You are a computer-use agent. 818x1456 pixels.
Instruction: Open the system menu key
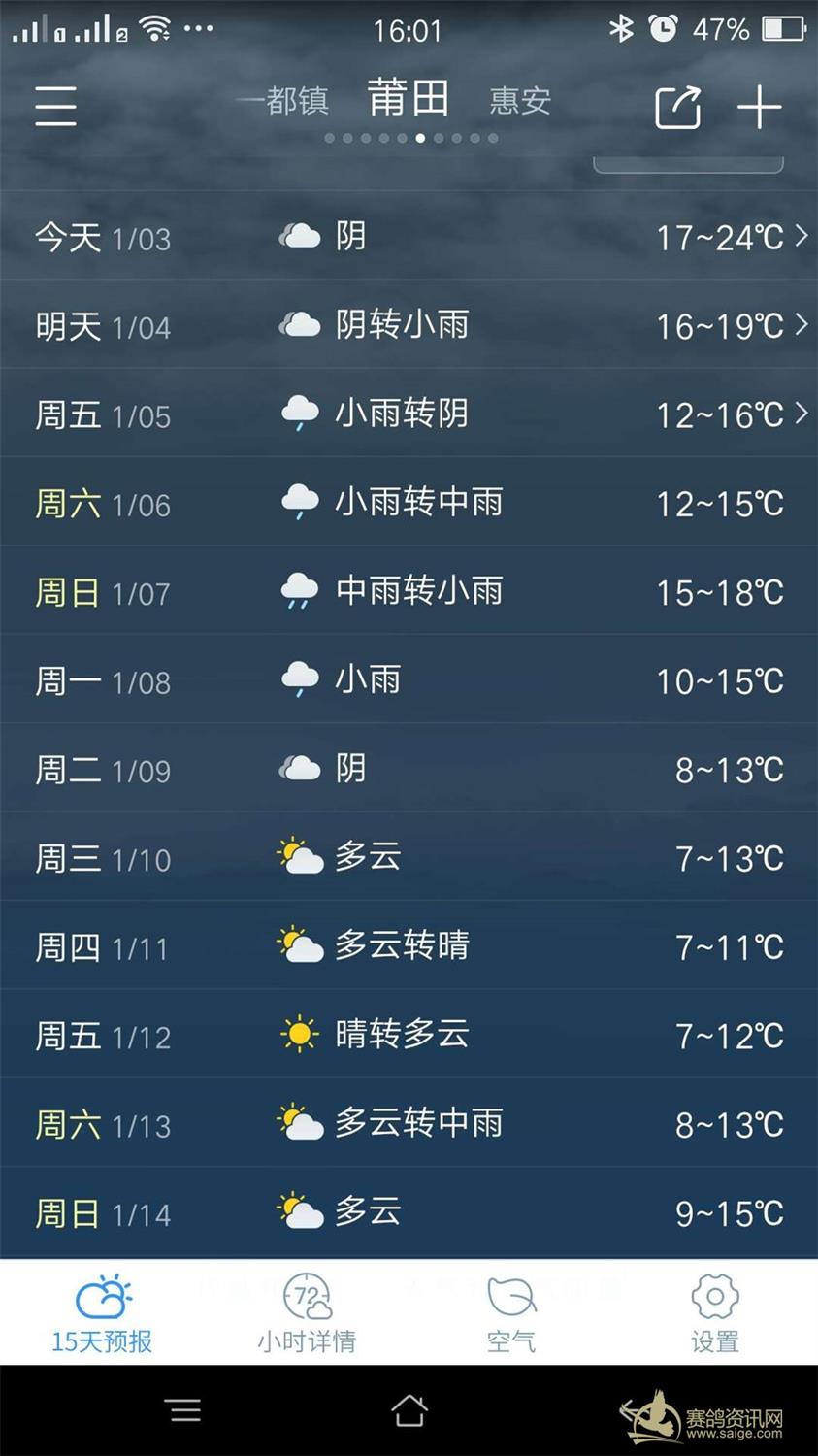184,1410
